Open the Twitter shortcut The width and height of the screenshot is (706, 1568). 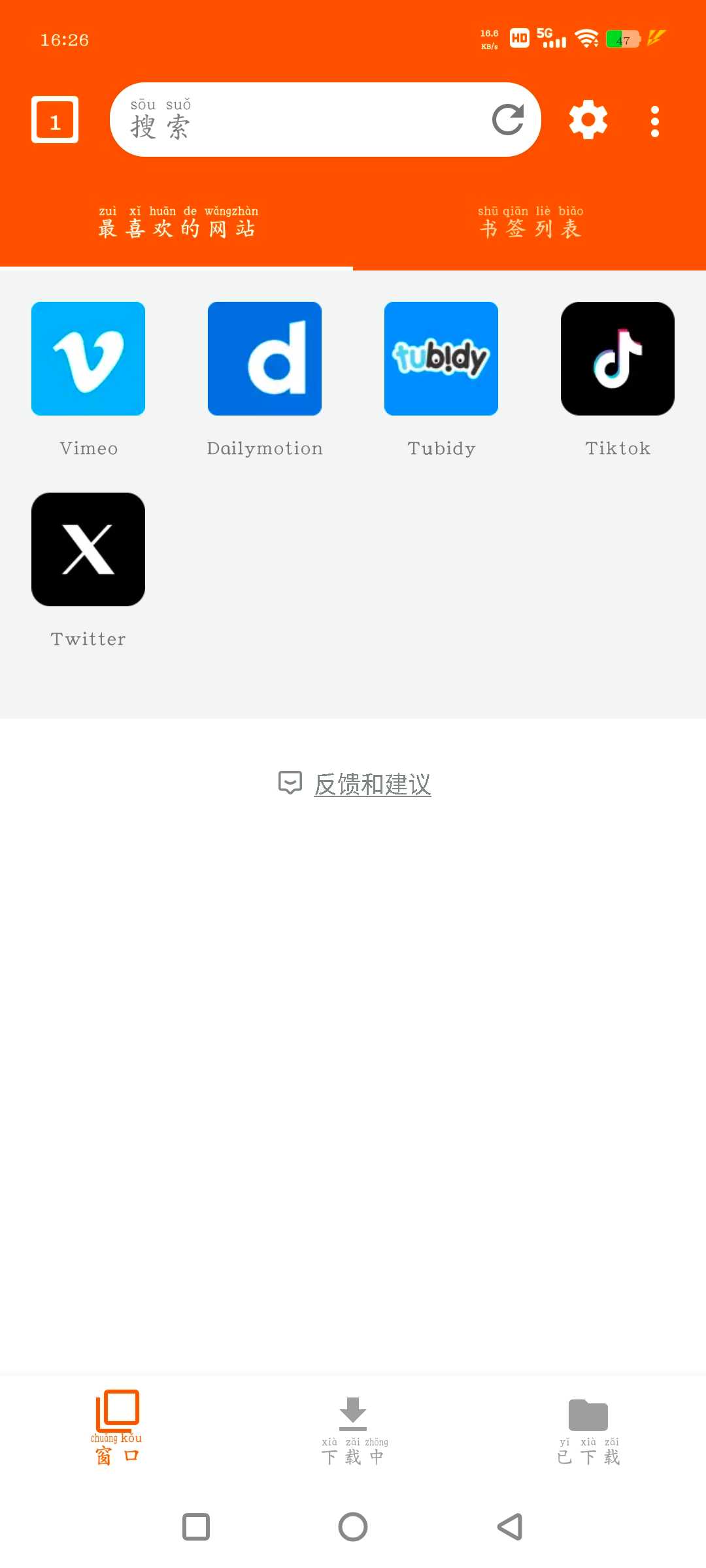click(88, 549)
